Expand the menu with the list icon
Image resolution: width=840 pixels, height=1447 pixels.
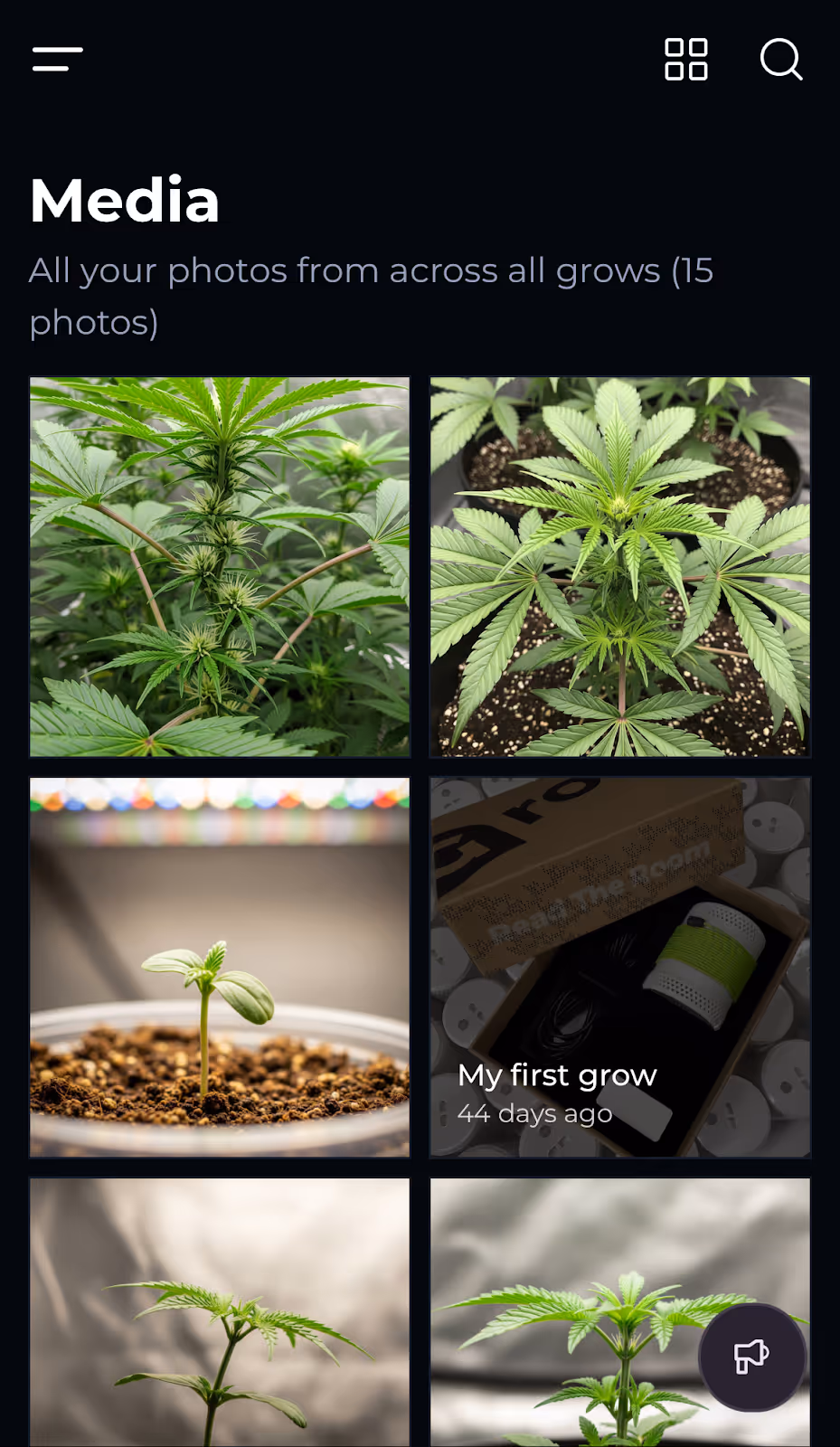click(x=56, y=60)
